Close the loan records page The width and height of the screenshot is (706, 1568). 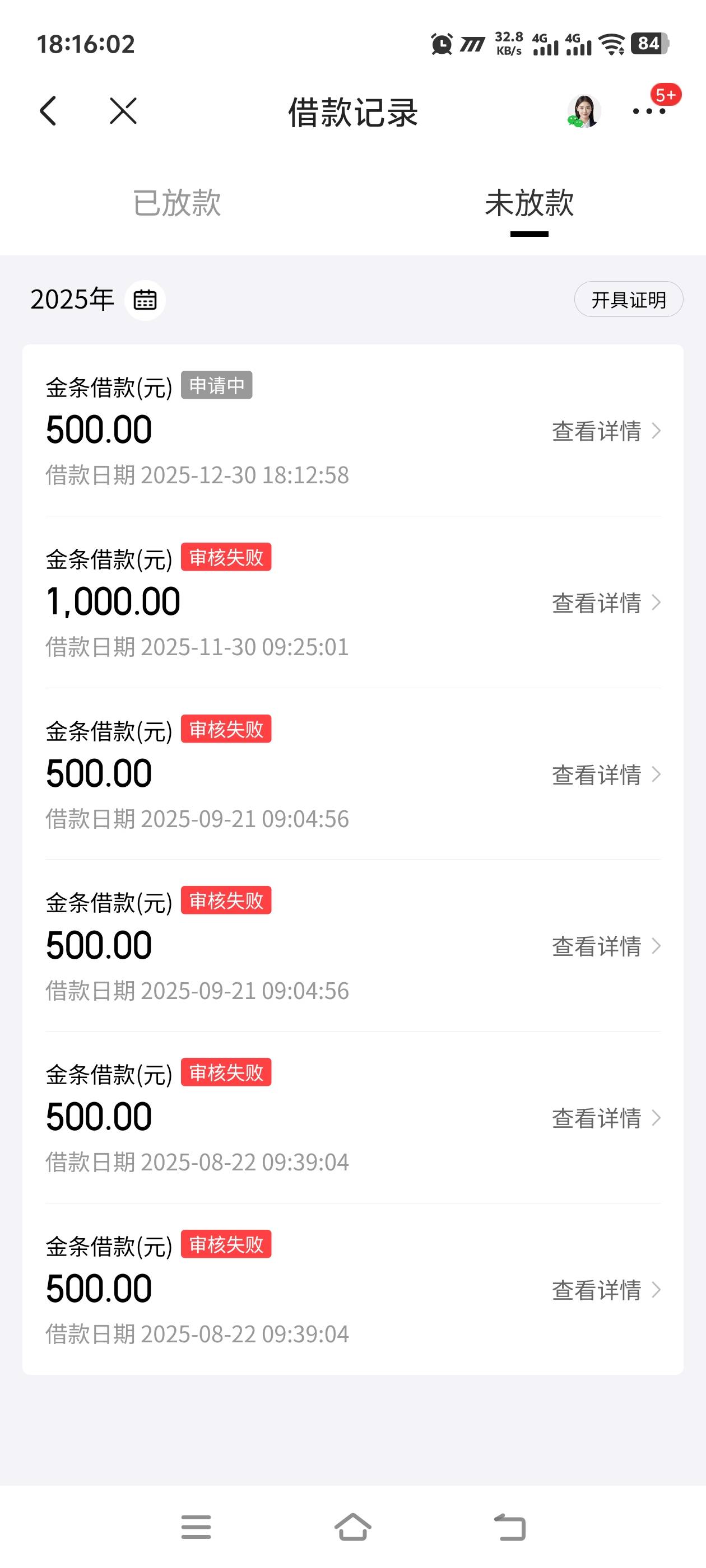123,111
